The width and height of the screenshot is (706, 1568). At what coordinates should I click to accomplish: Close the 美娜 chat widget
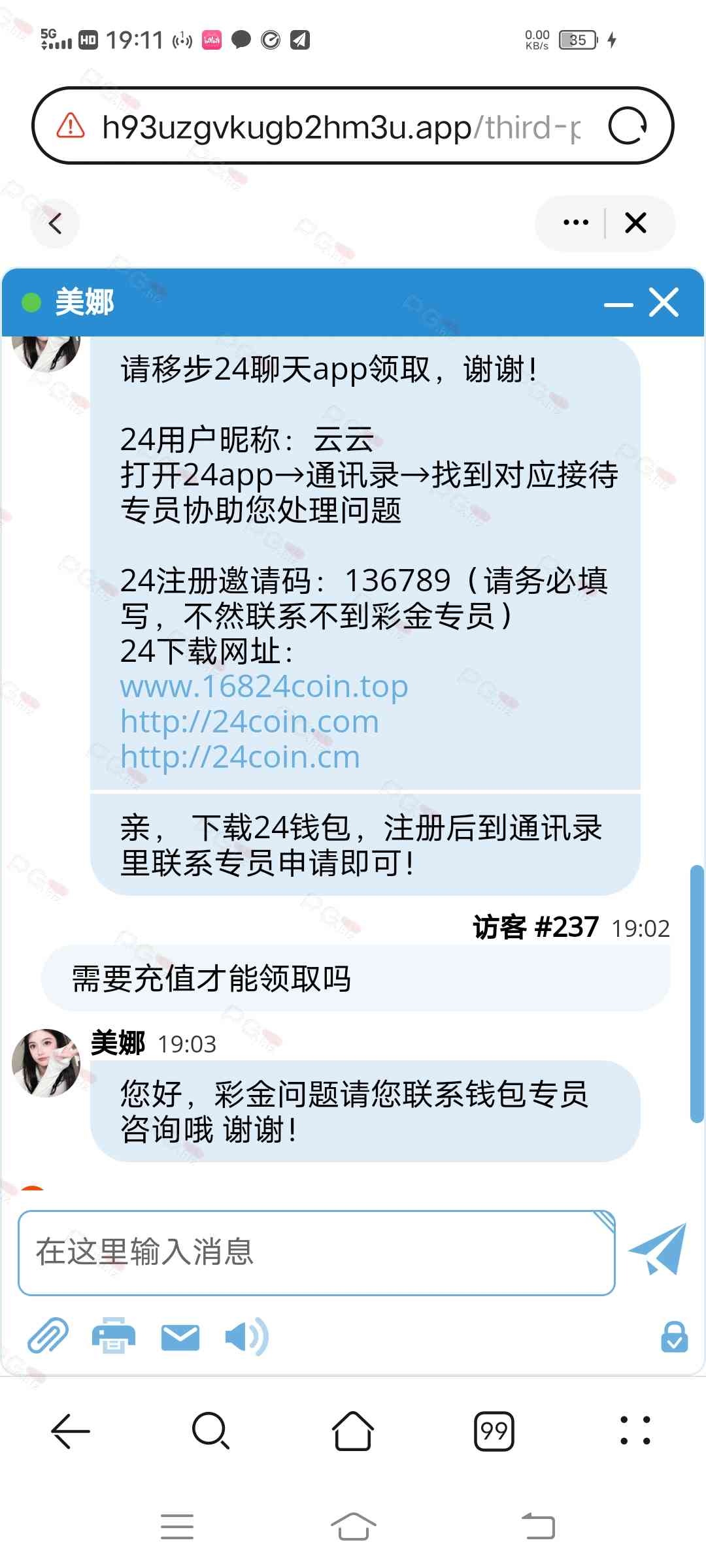pos(664,302)
